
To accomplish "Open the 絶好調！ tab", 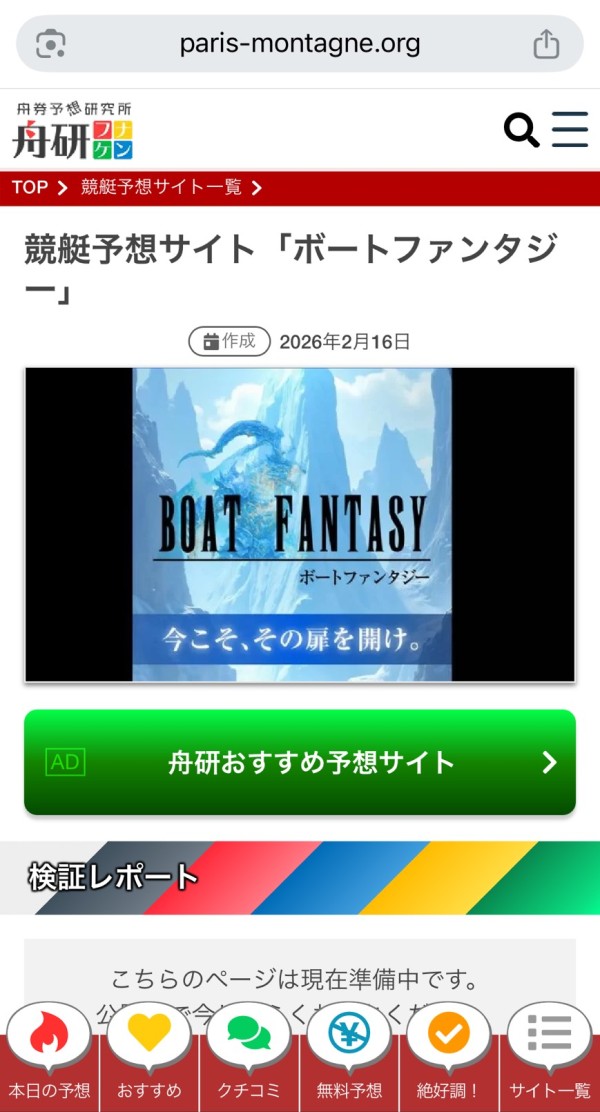I will coord(449,1057).
